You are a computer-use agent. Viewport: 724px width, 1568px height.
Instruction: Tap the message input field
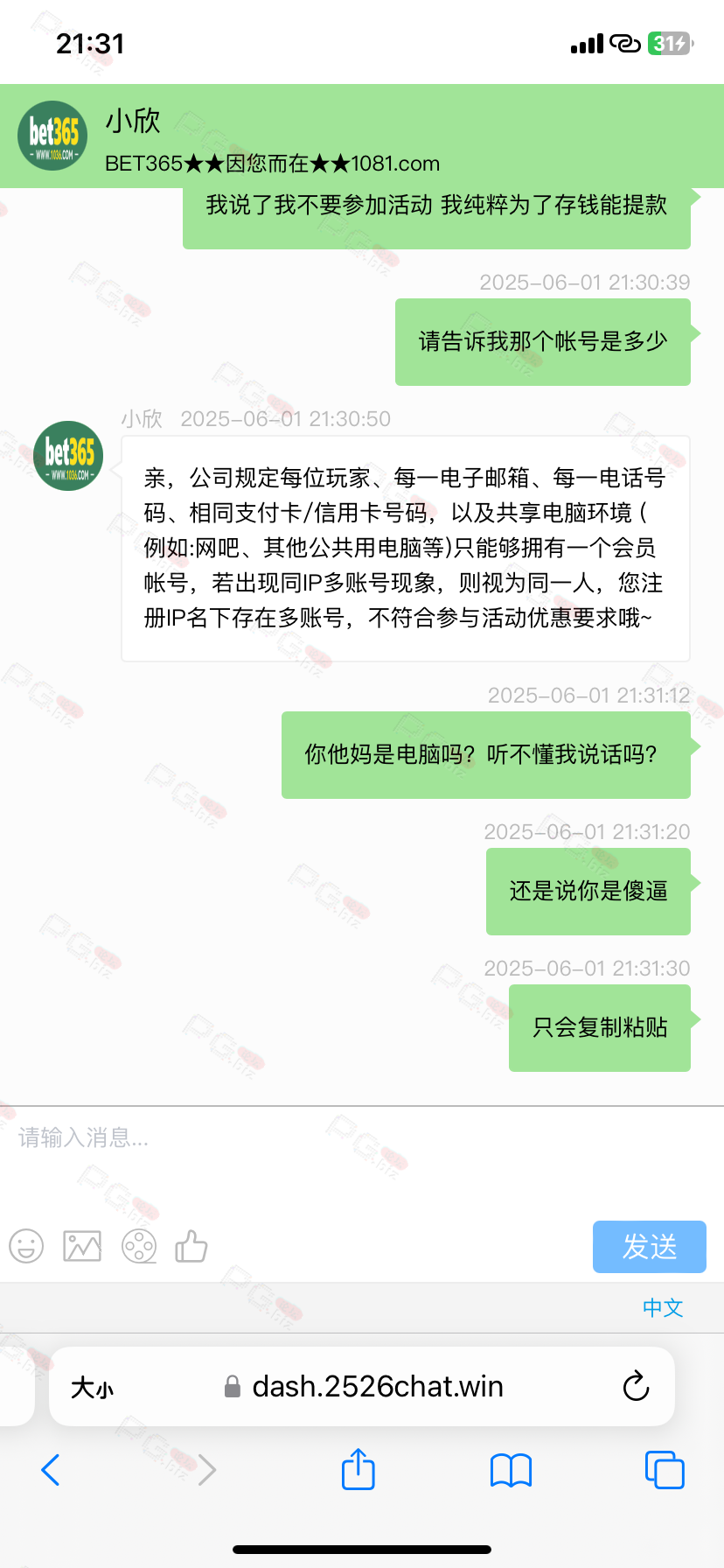click(x=362, y=1155)
